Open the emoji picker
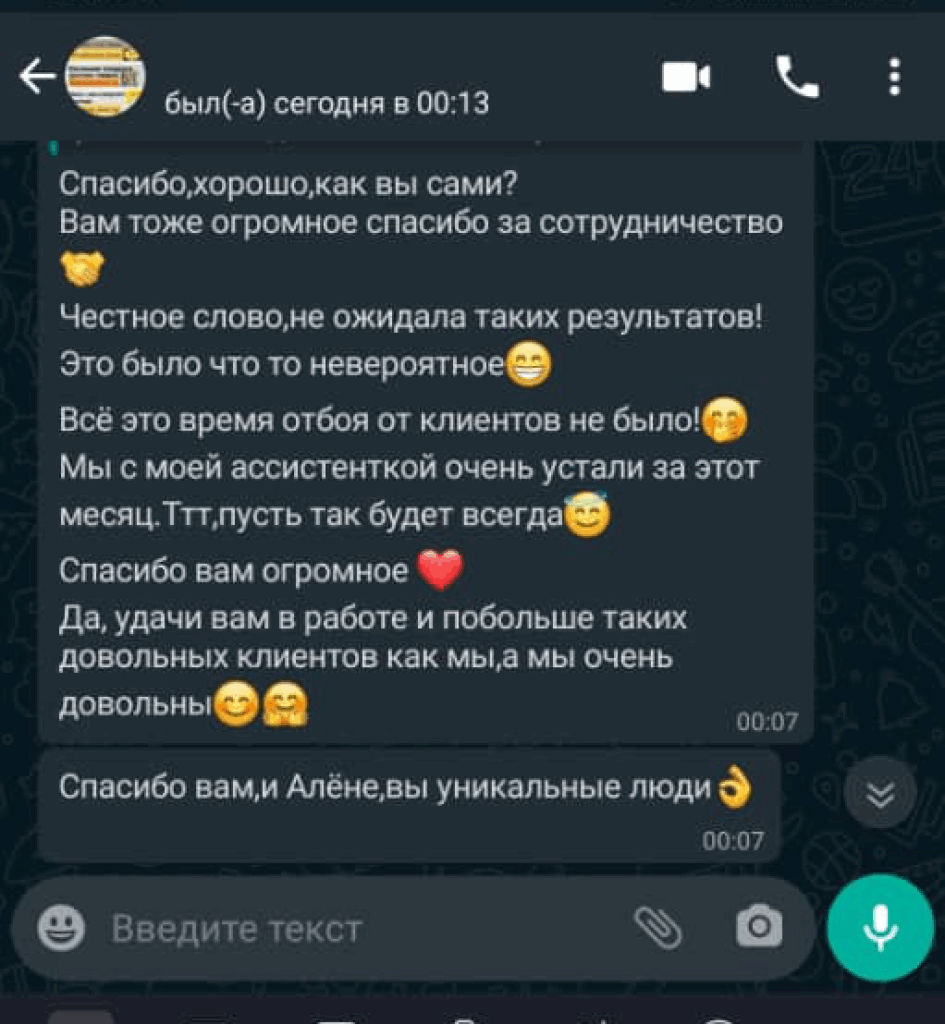This screenshot has height=1024, width=945. pyautogui.click(x=62, y=929)
